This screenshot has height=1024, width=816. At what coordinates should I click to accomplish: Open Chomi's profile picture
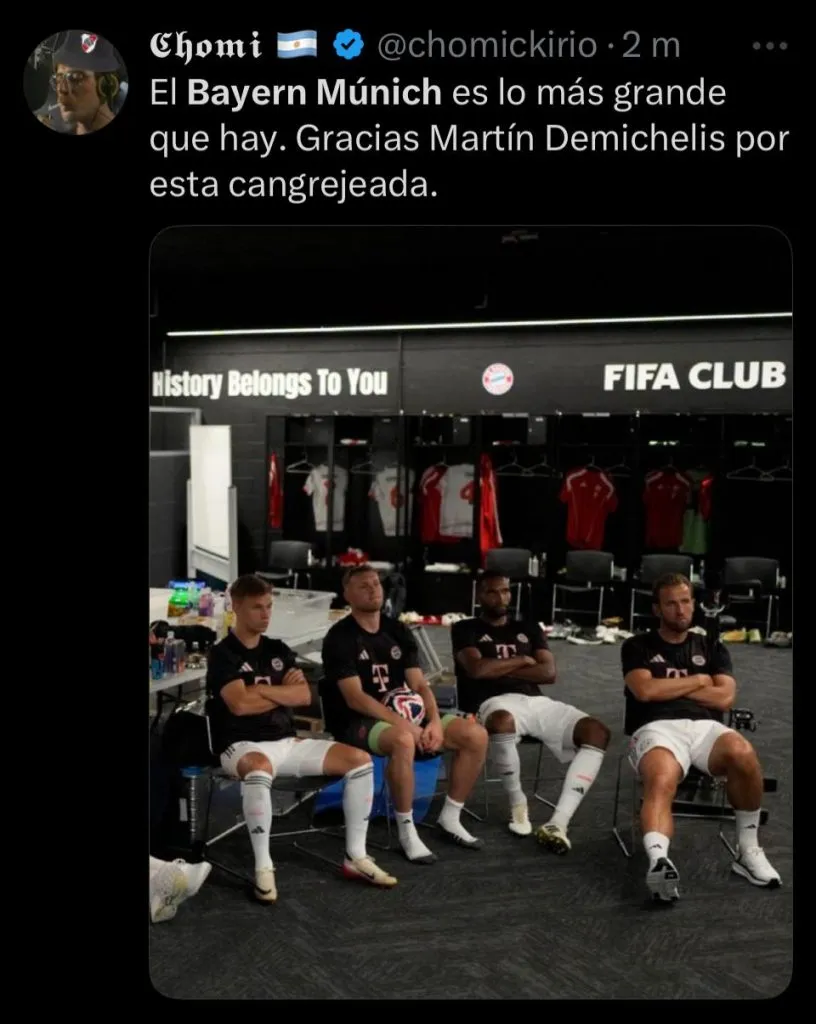click(76, 82)
